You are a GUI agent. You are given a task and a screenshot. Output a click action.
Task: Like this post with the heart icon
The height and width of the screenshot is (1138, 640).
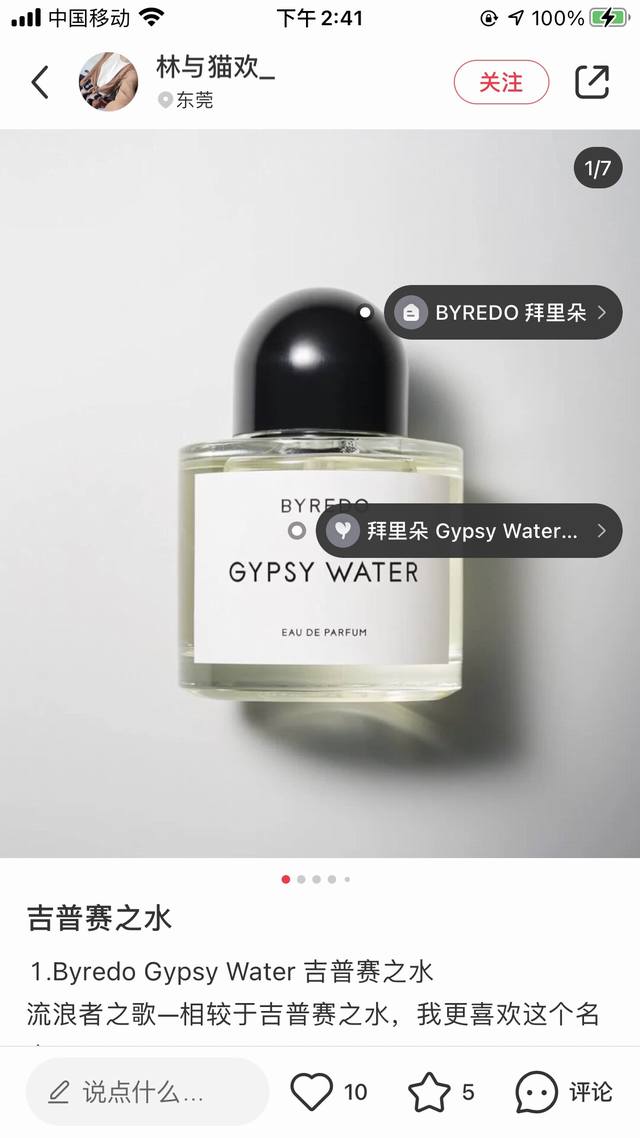point(312,1092)
